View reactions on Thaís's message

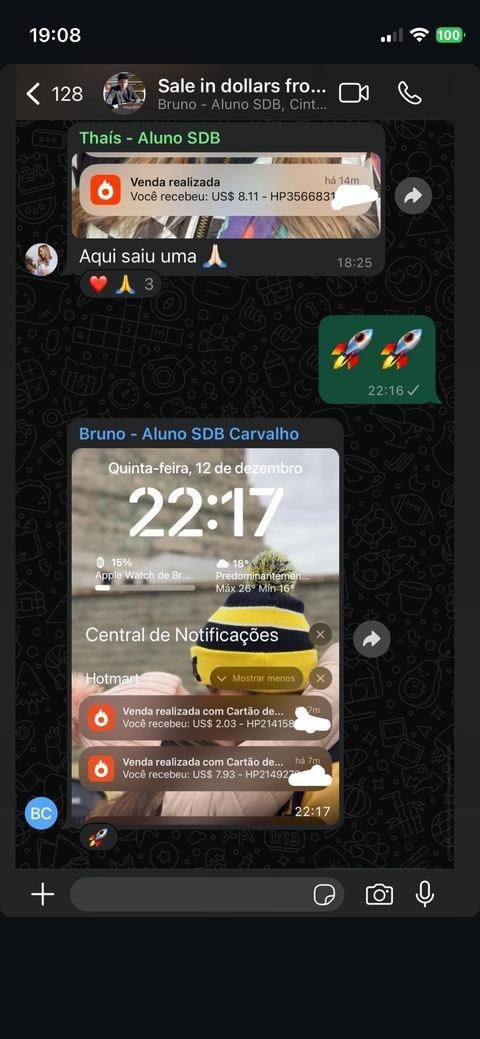click(121, 284)
